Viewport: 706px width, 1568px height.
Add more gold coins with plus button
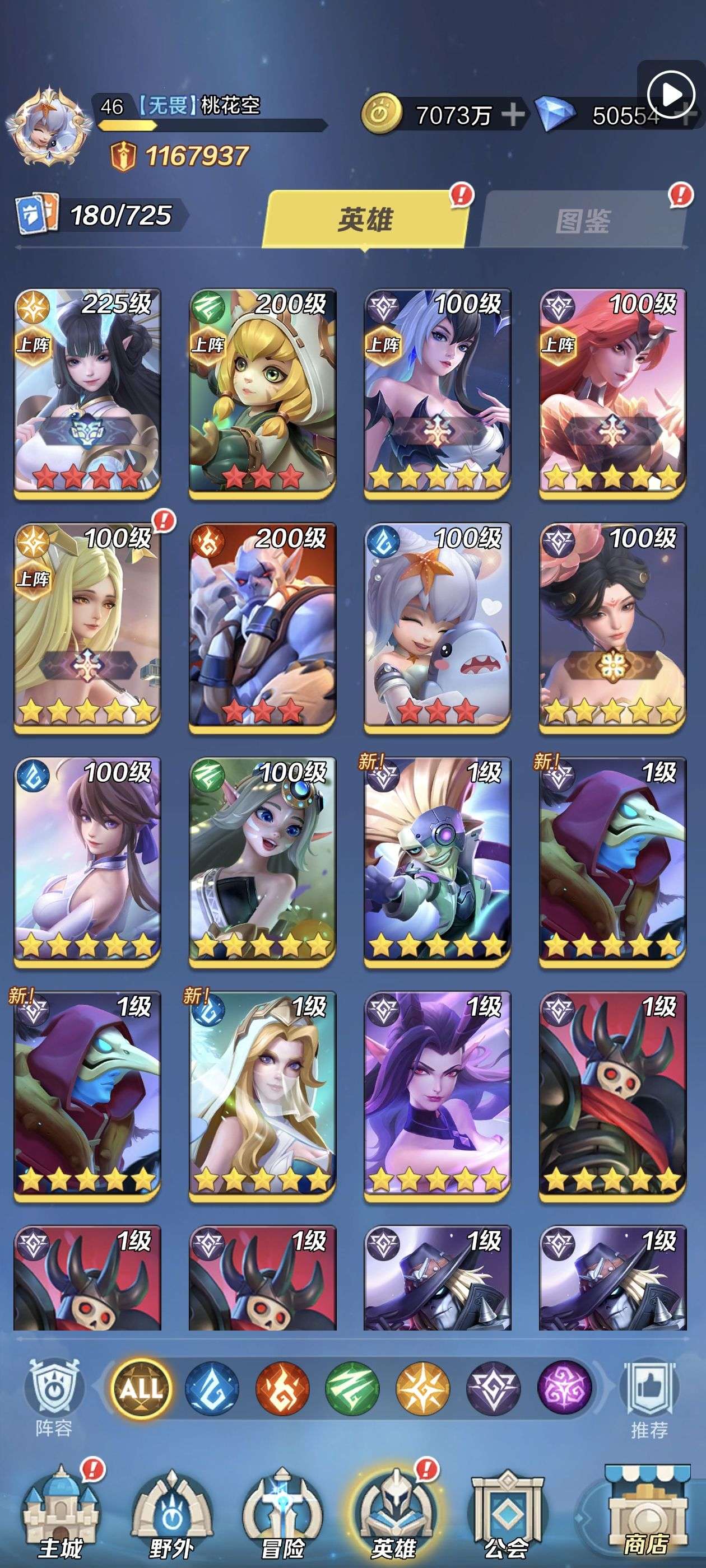pyautogui.click(x=513, y=114)
